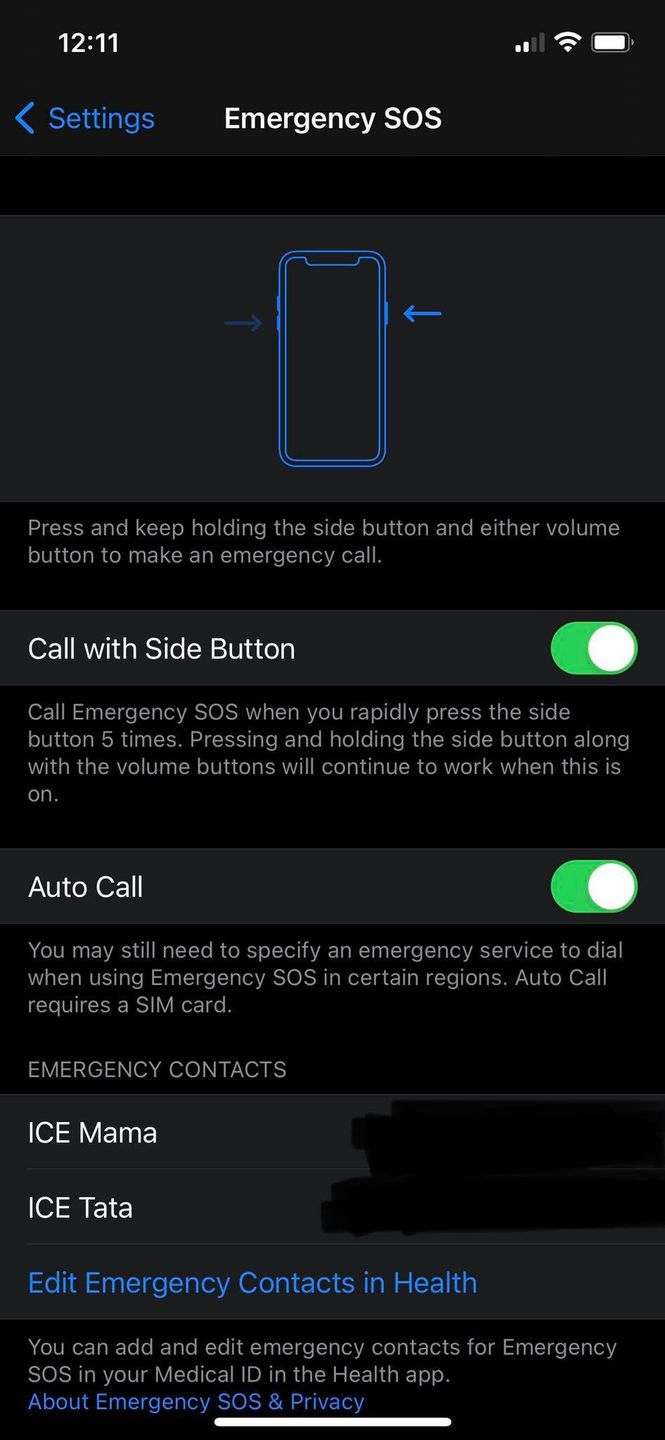Turn off Call with Side Button
This screenshot has width=665, height=1440.
click(593, 648)
